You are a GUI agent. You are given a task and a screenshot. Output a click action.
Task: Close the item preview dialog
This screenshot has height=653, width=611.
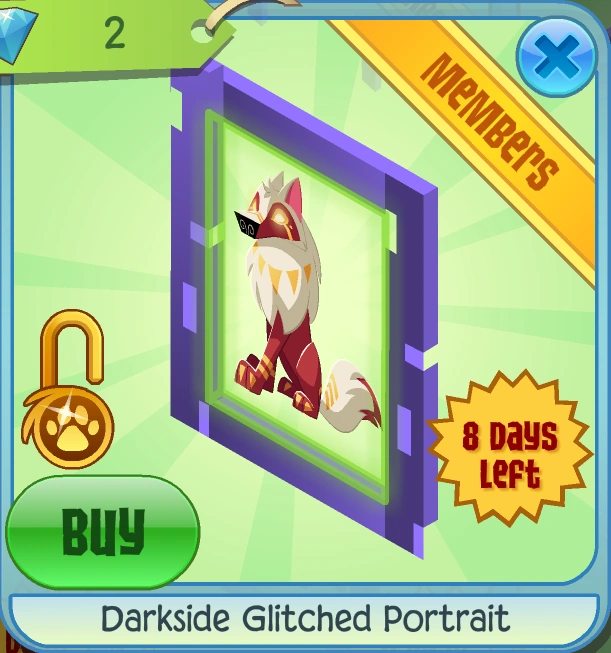[x=557, y=57]
